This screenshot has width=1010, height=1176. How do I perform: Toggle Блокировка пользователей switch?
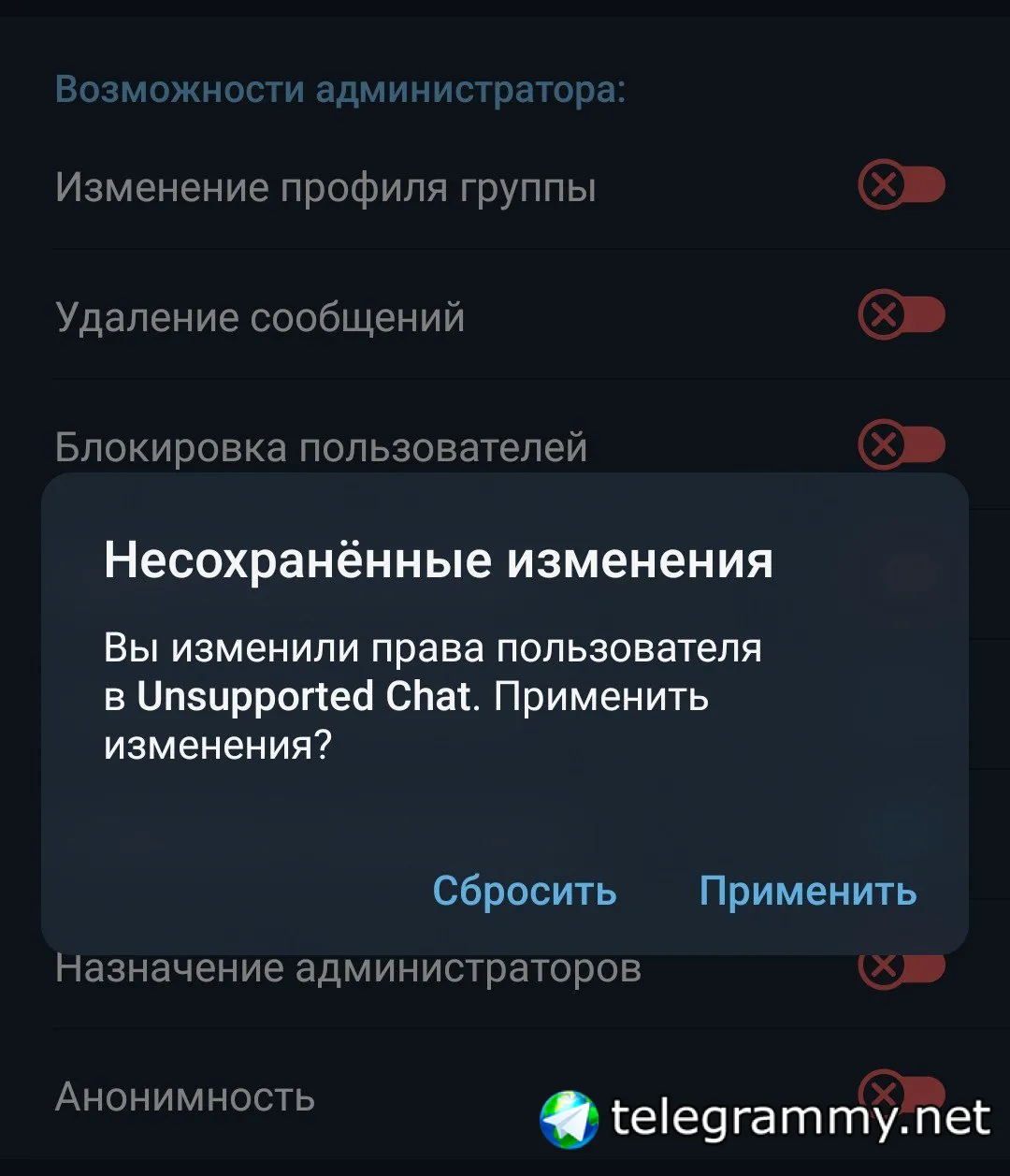(901, 446)
